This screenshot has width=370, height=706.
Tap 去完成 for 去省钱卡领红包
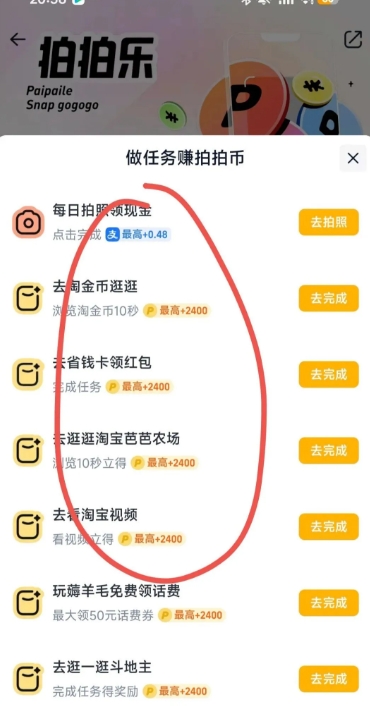pyautogui.click(x=329, y=374)
